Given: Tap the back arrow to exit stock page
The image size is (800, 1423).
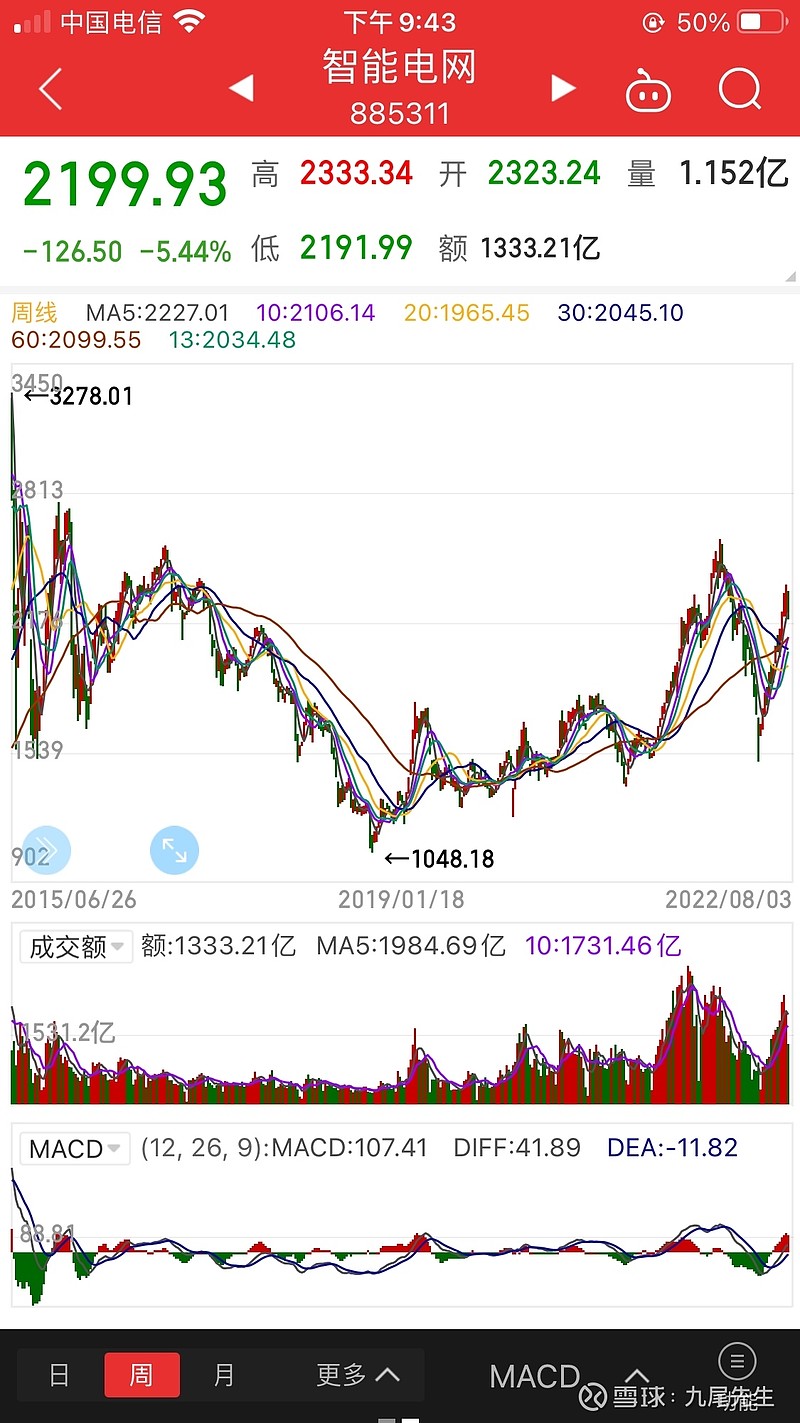Looking at the screenshot, I should 48,88.
